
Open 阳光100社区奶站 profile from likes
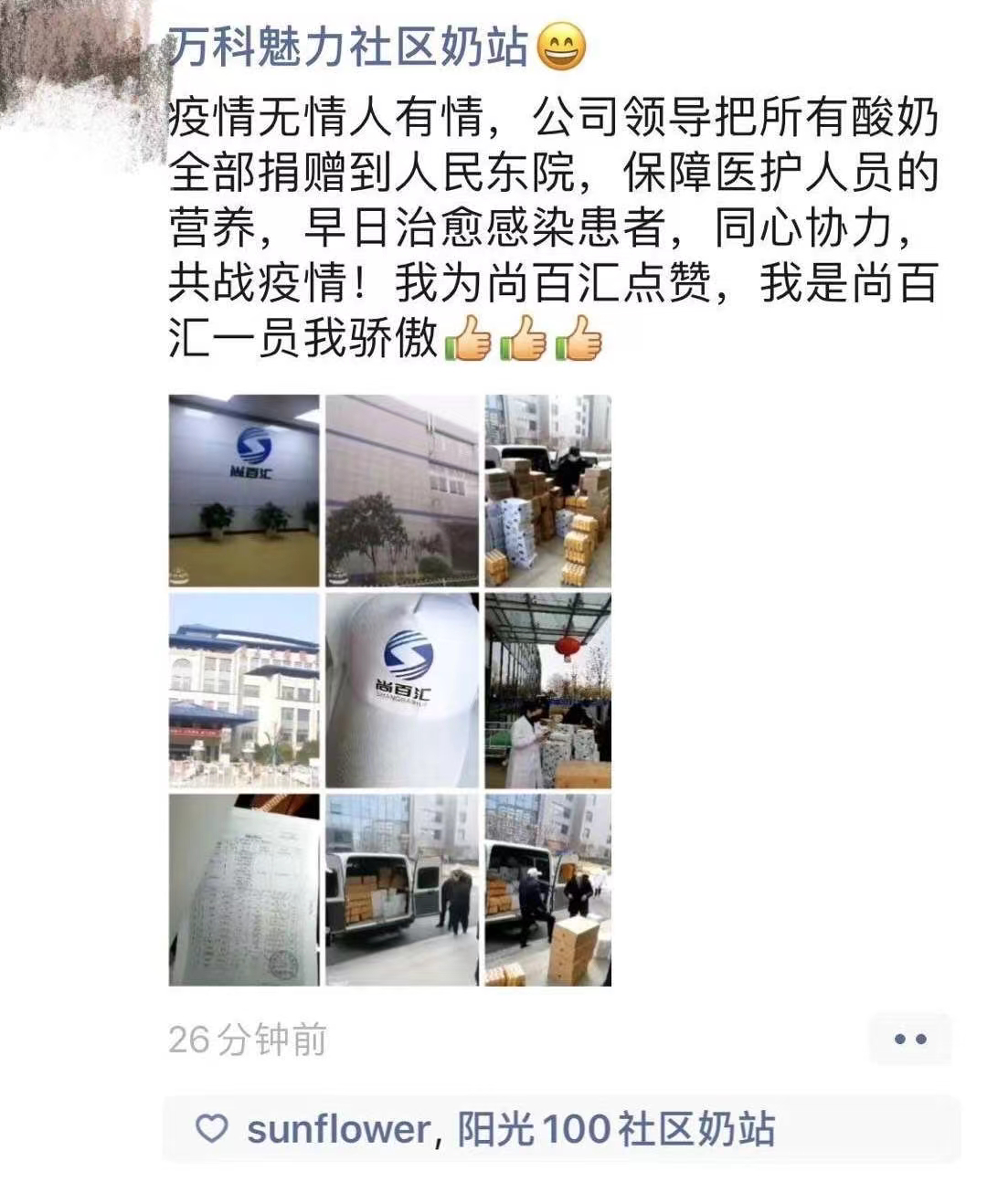pos(615,1130)
